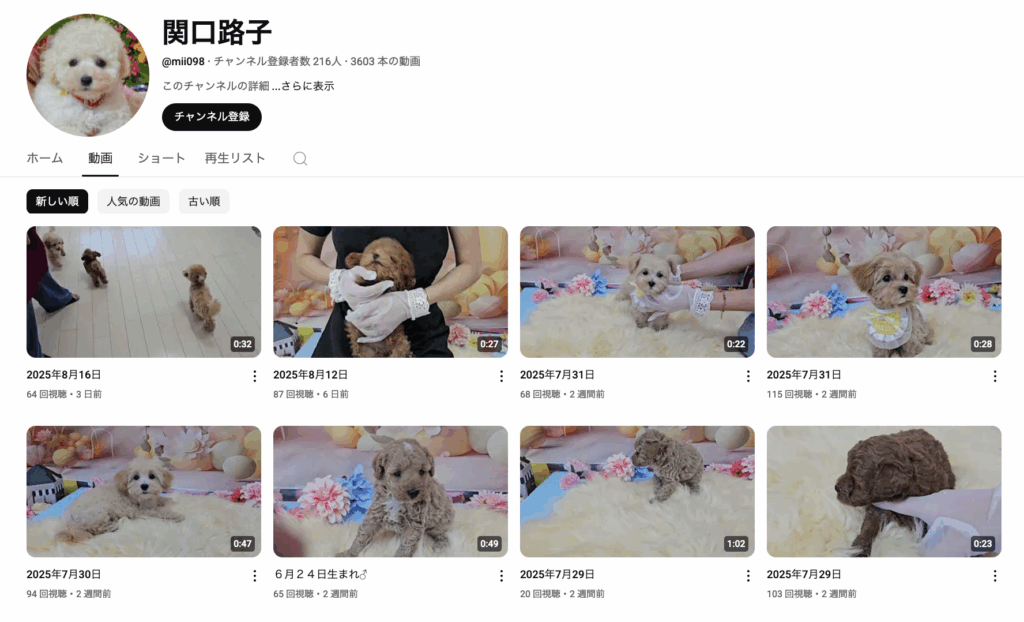Open overflow menu for 2025年7月30日 video
The height and width of the screenshot is (622, 1024).
point(254,576)
